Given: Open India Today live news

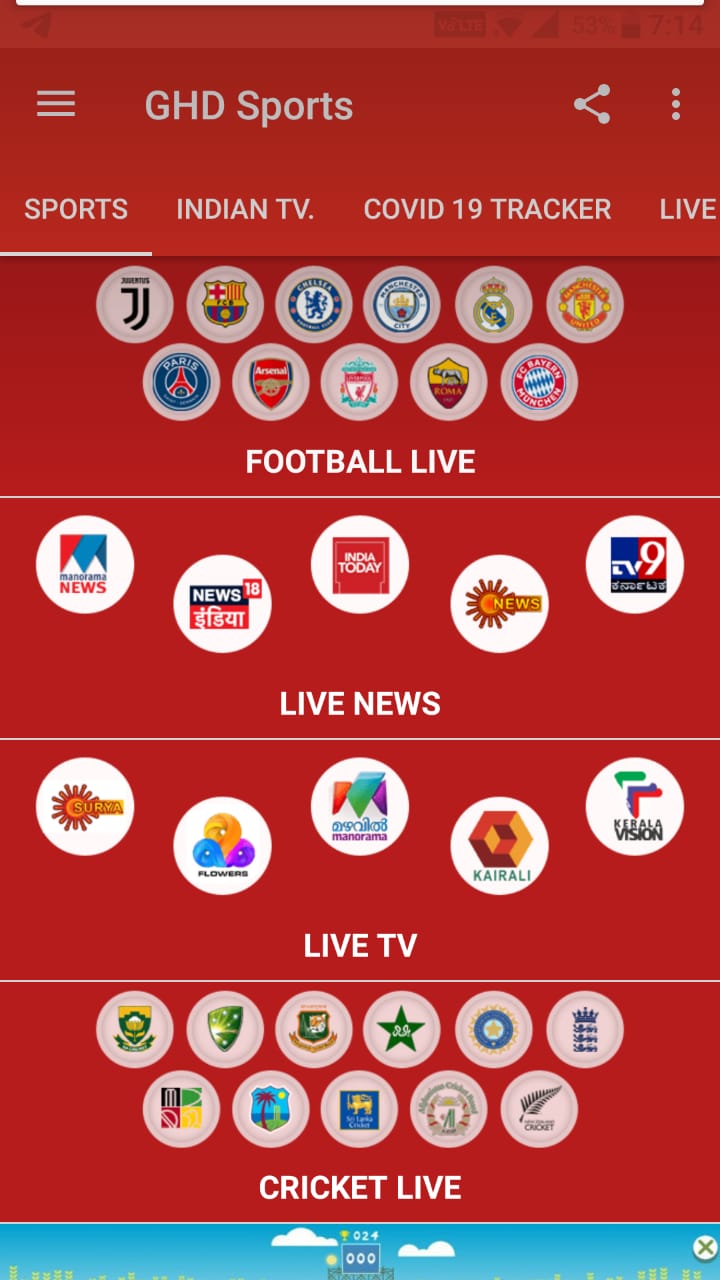Looking at the screenshot, I should point(359,563).
